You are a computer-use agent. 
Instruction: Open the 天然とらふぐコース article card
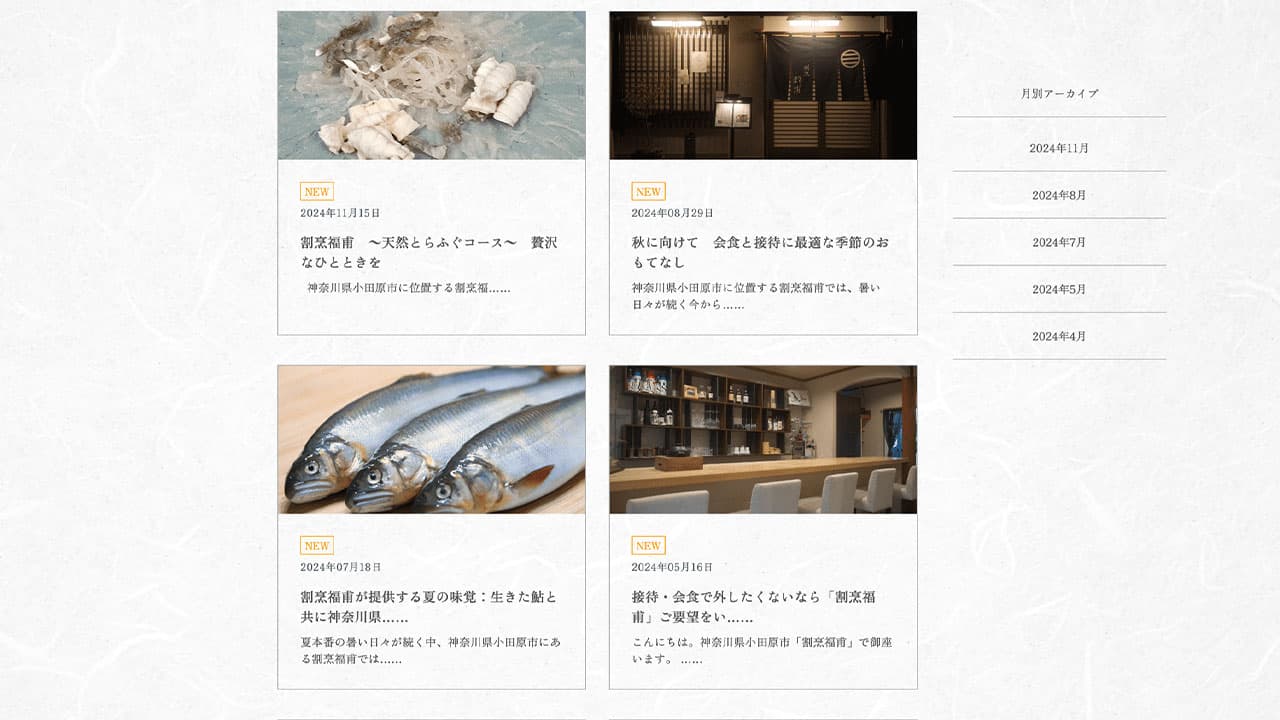pos(430,252)
